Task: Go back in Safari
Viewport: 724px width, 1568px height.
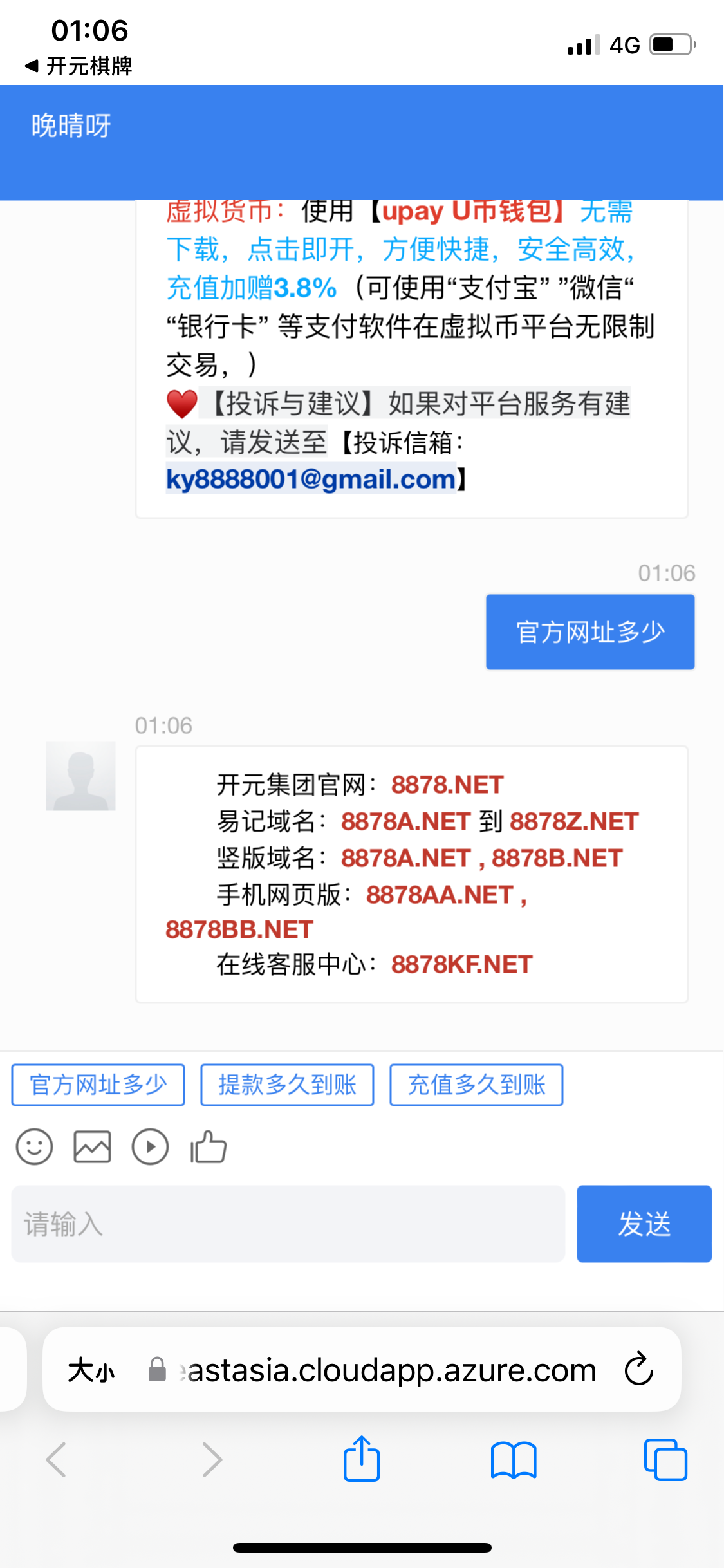Action: pyautogui.click(x=57, y=1459)
